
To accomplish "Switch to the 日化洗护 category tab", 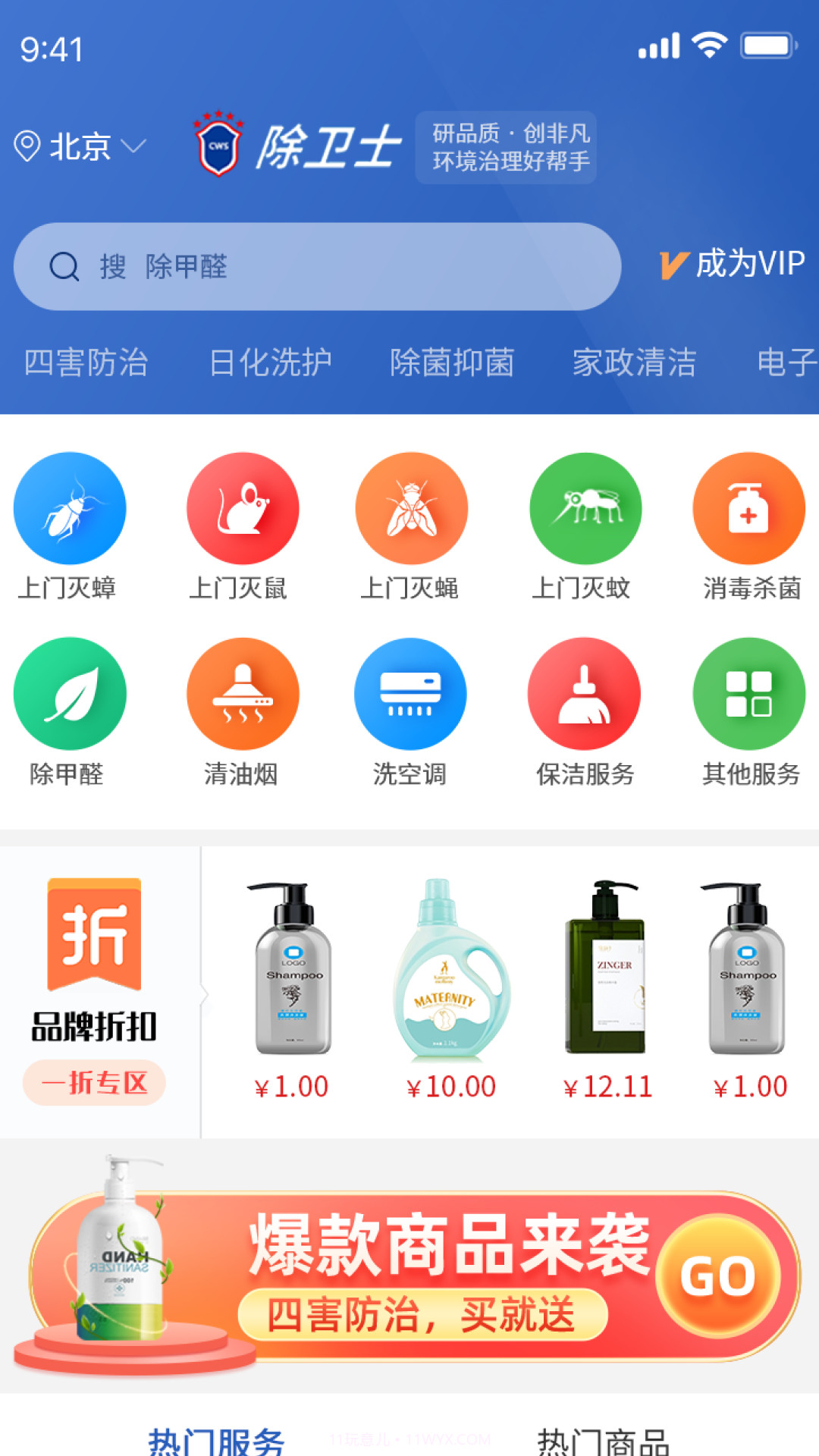I will [x=273, y=362].
